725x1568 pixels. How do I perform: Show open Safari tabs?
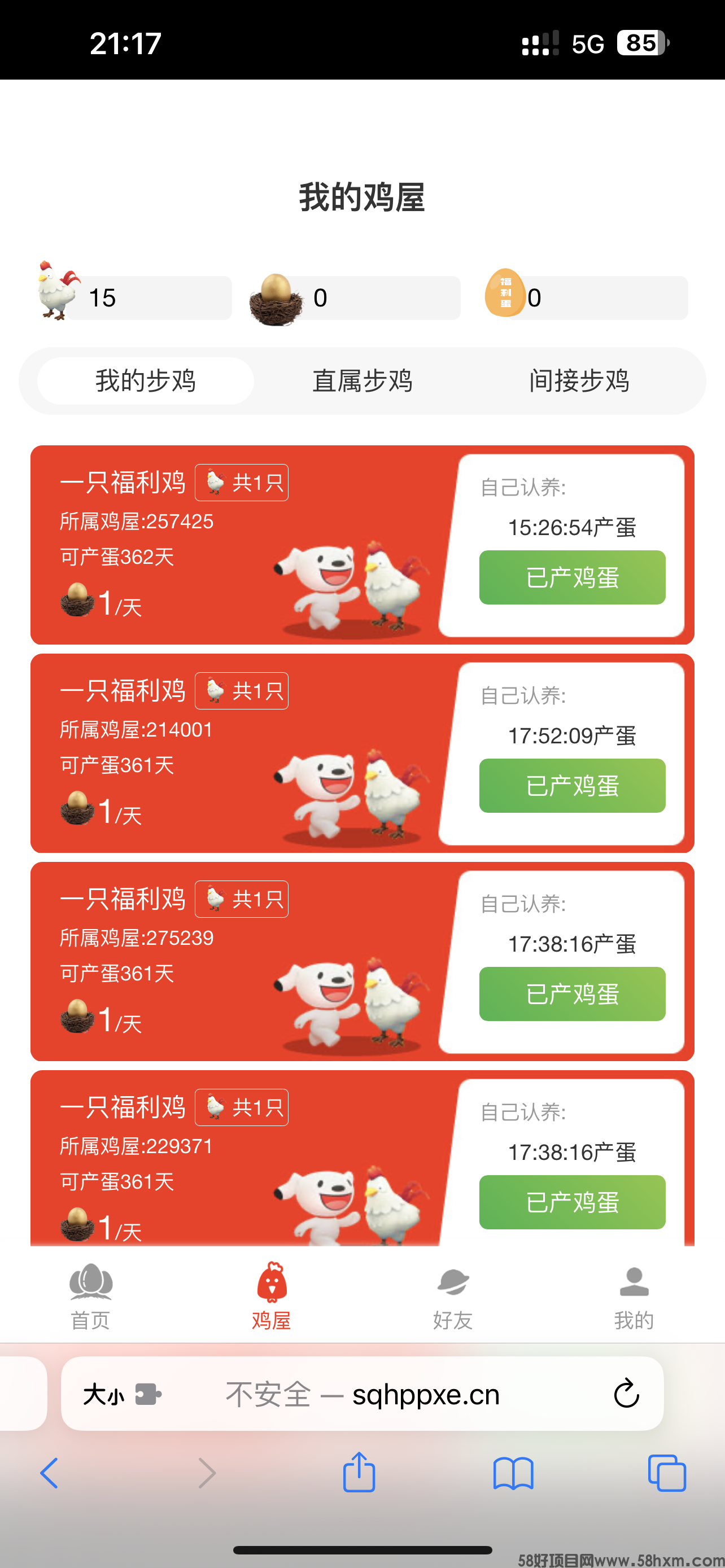coord(667,1474)
